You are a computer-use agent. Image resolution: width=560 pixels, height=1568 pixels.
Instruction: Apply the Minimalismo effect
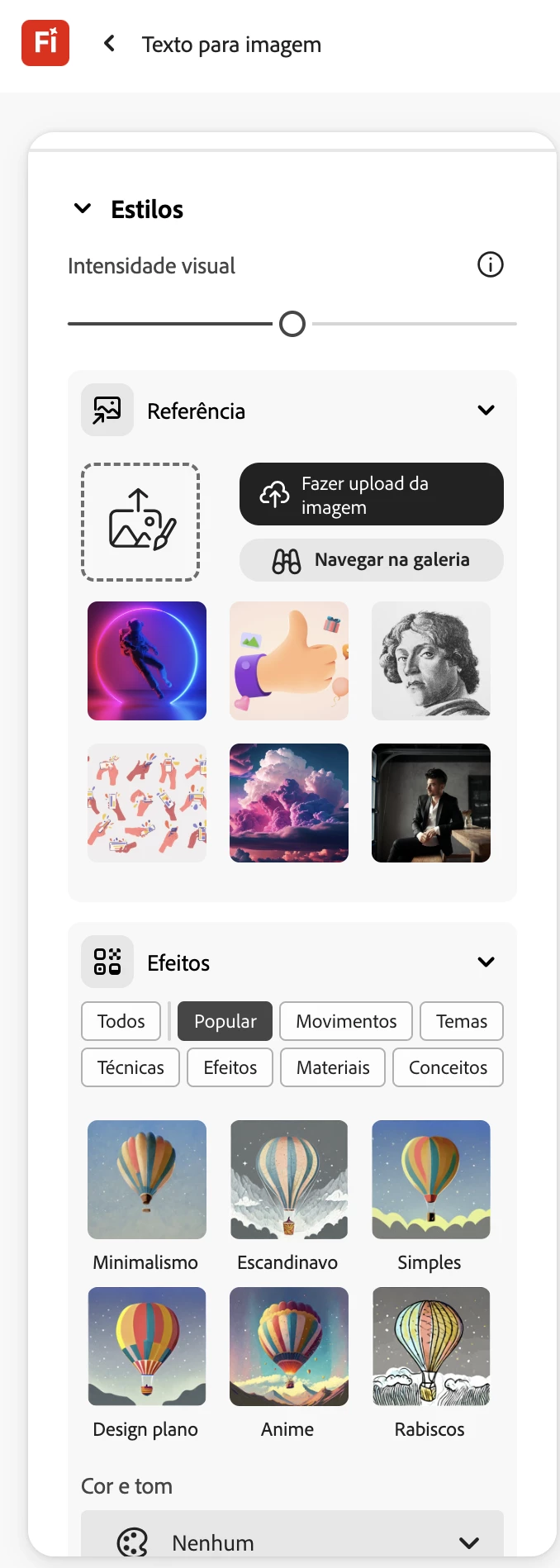147,1180
